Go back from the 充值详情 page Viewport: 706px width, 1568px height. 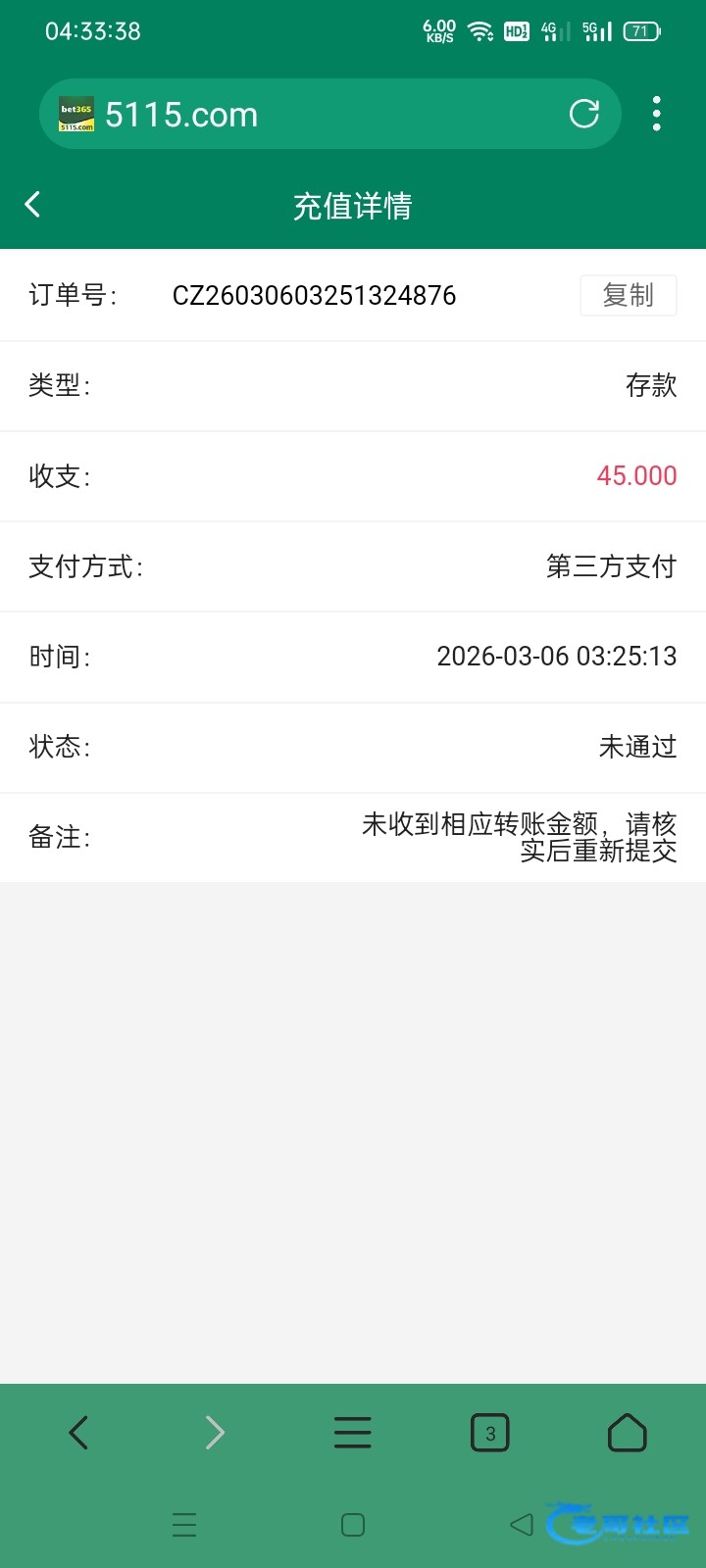click(x=32, y=204)
